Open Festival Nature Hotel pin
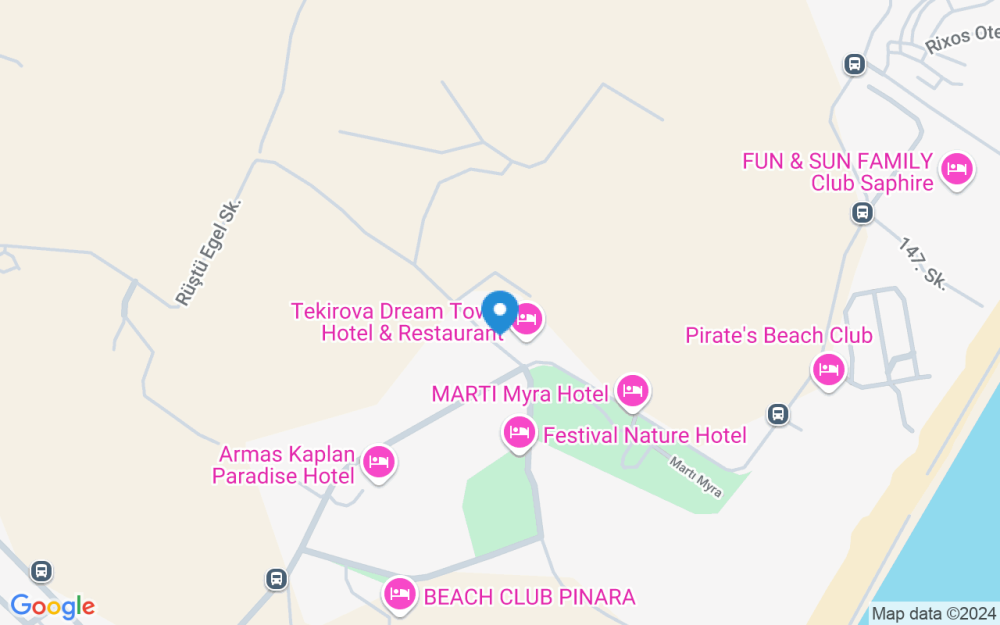 point(519,435)
